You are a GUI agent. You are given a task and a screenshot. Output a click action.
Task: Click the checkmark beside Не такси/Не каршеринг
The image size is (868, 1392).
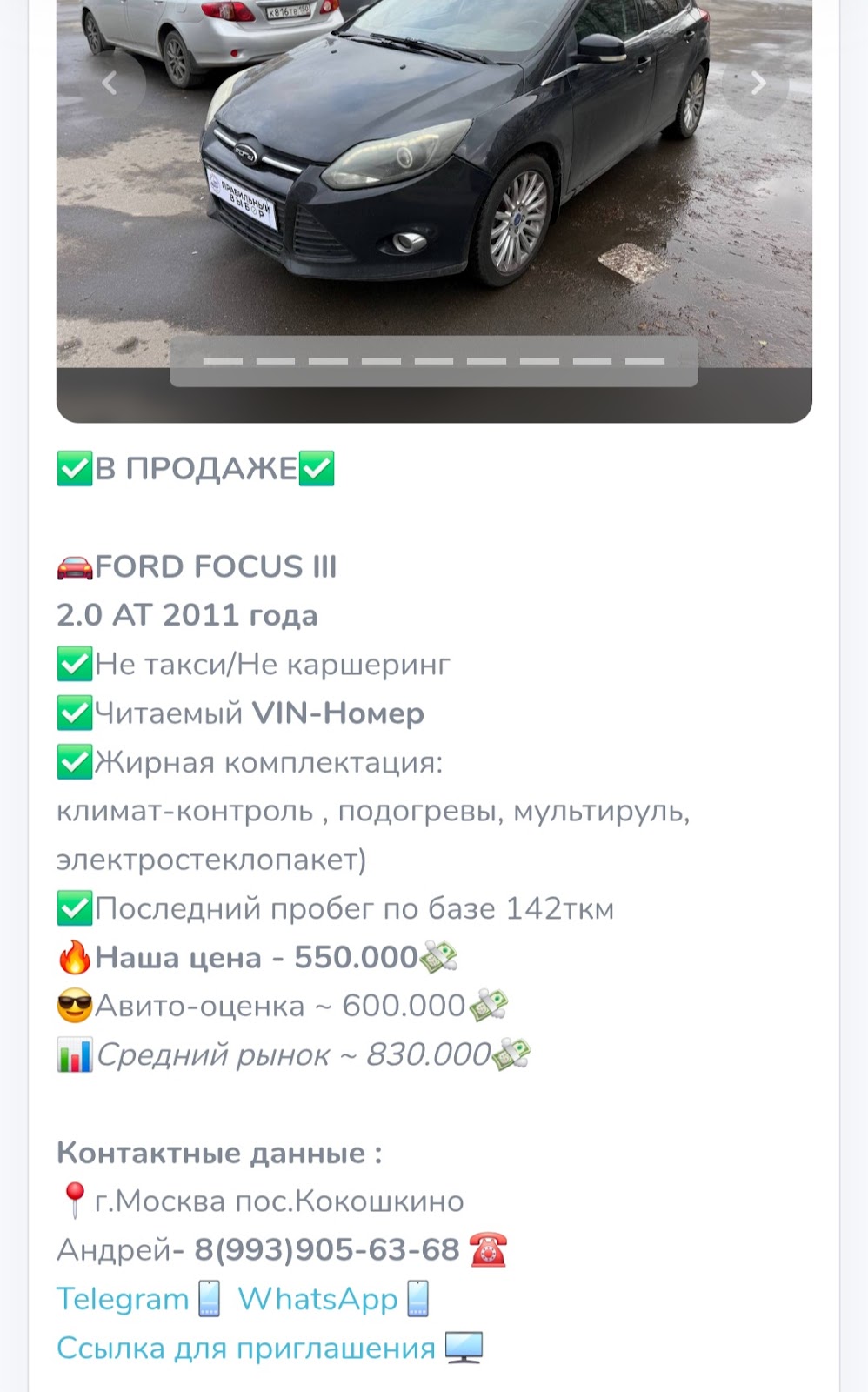click(74, 665)
